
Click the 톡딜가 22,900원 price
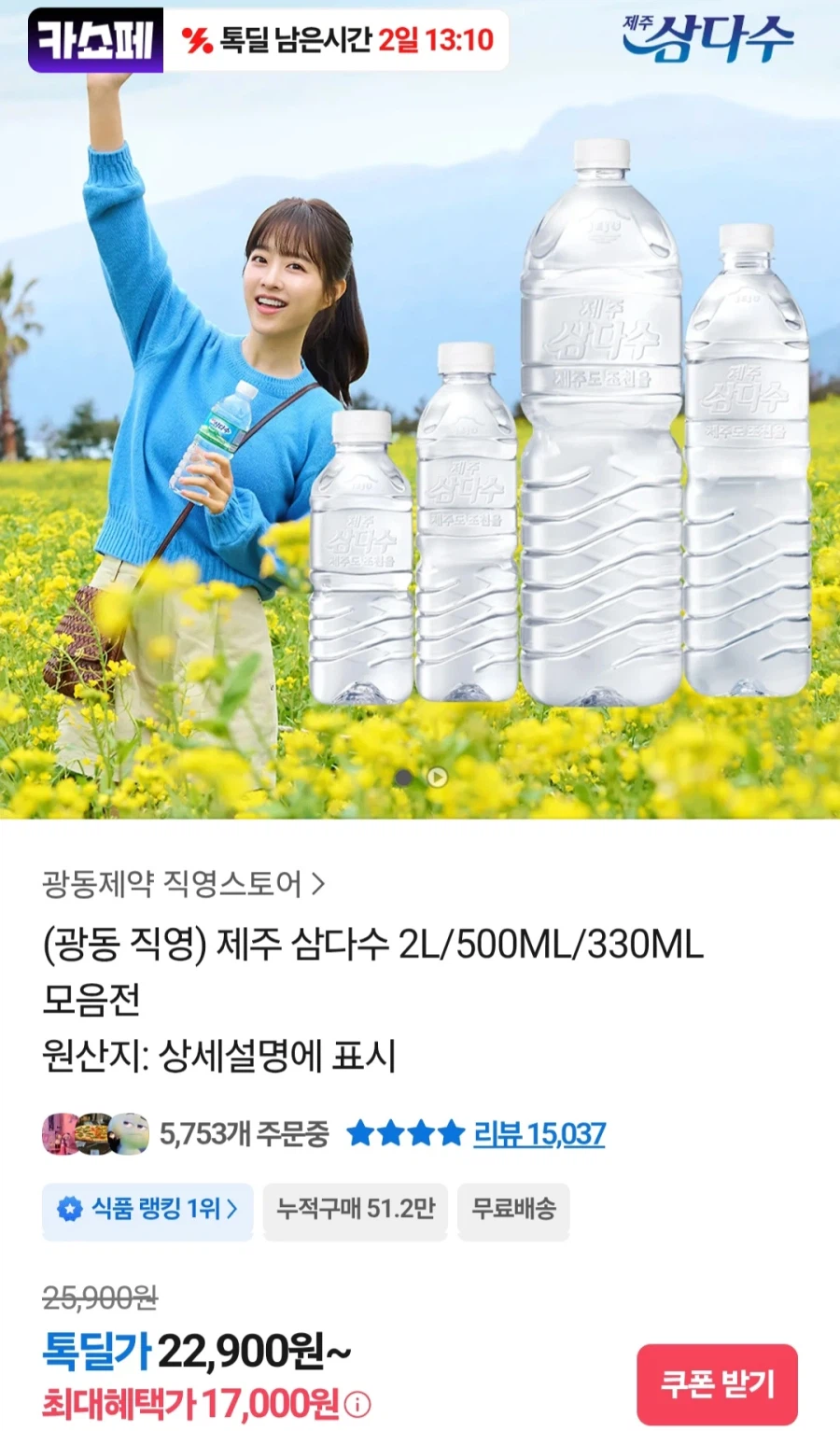coord(196,1351)
